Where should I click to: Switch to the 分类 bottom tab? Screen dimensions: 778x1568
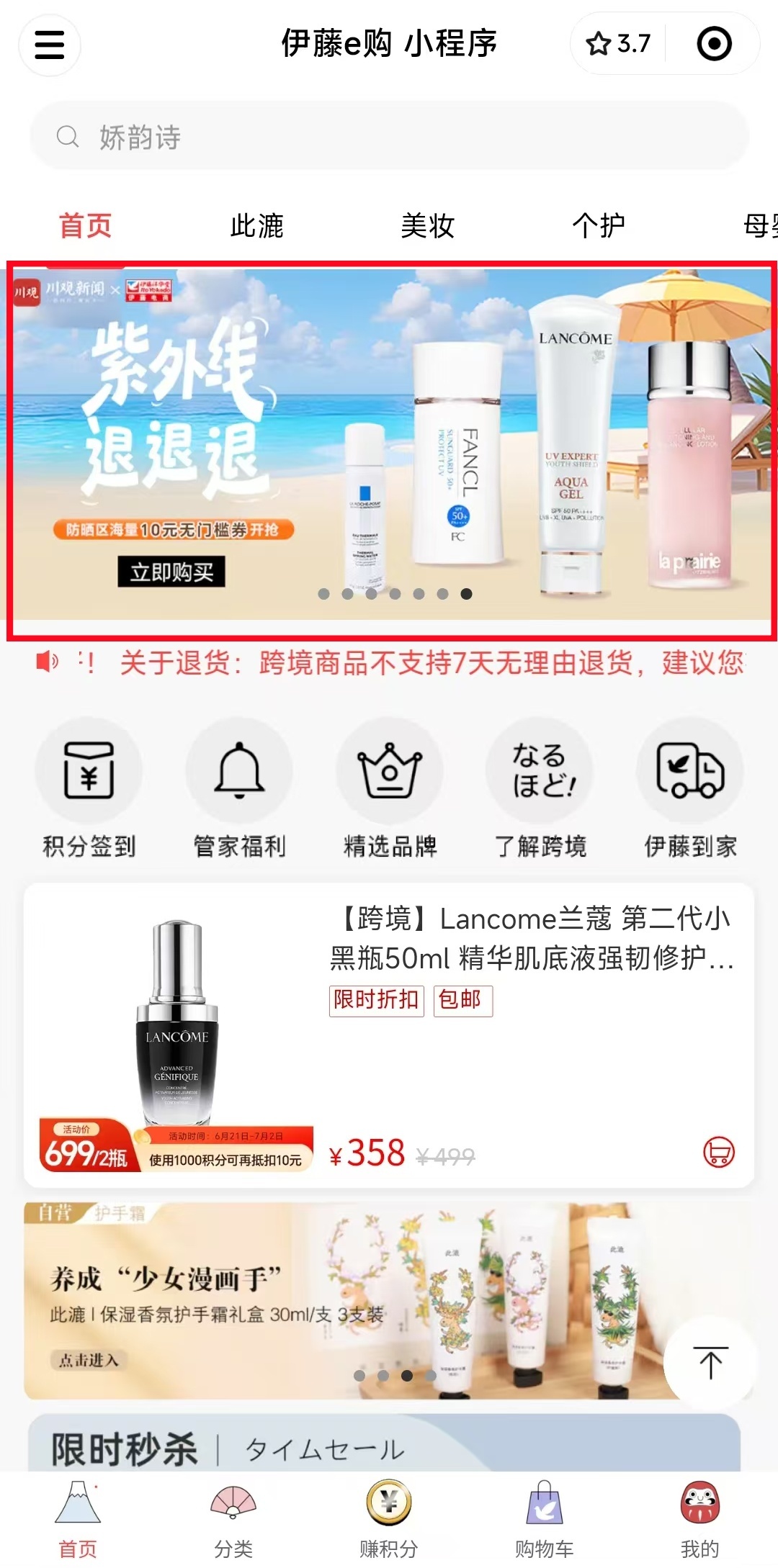click(233, 1519)
